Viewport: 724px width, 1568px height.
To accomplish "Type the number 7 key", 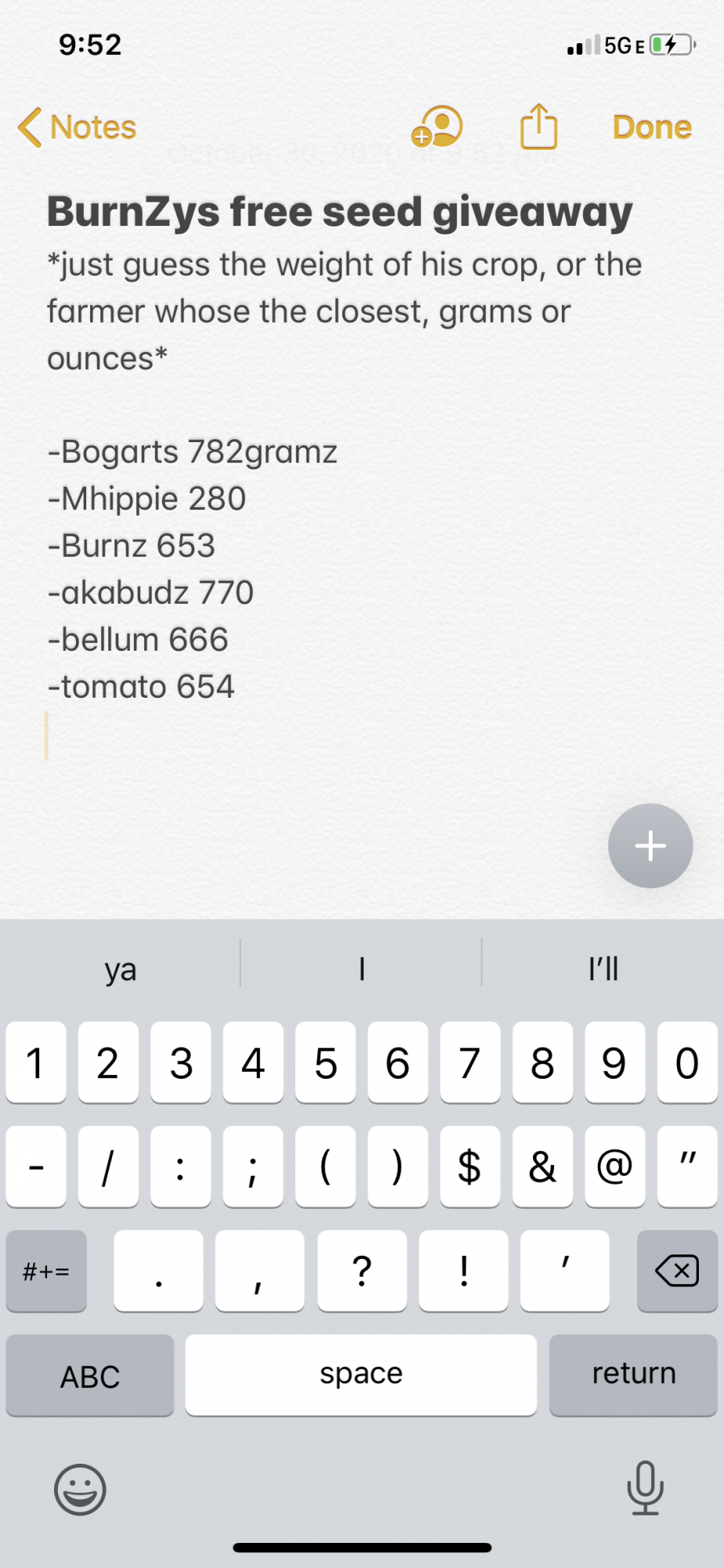I will click(x=470, y=1062).
